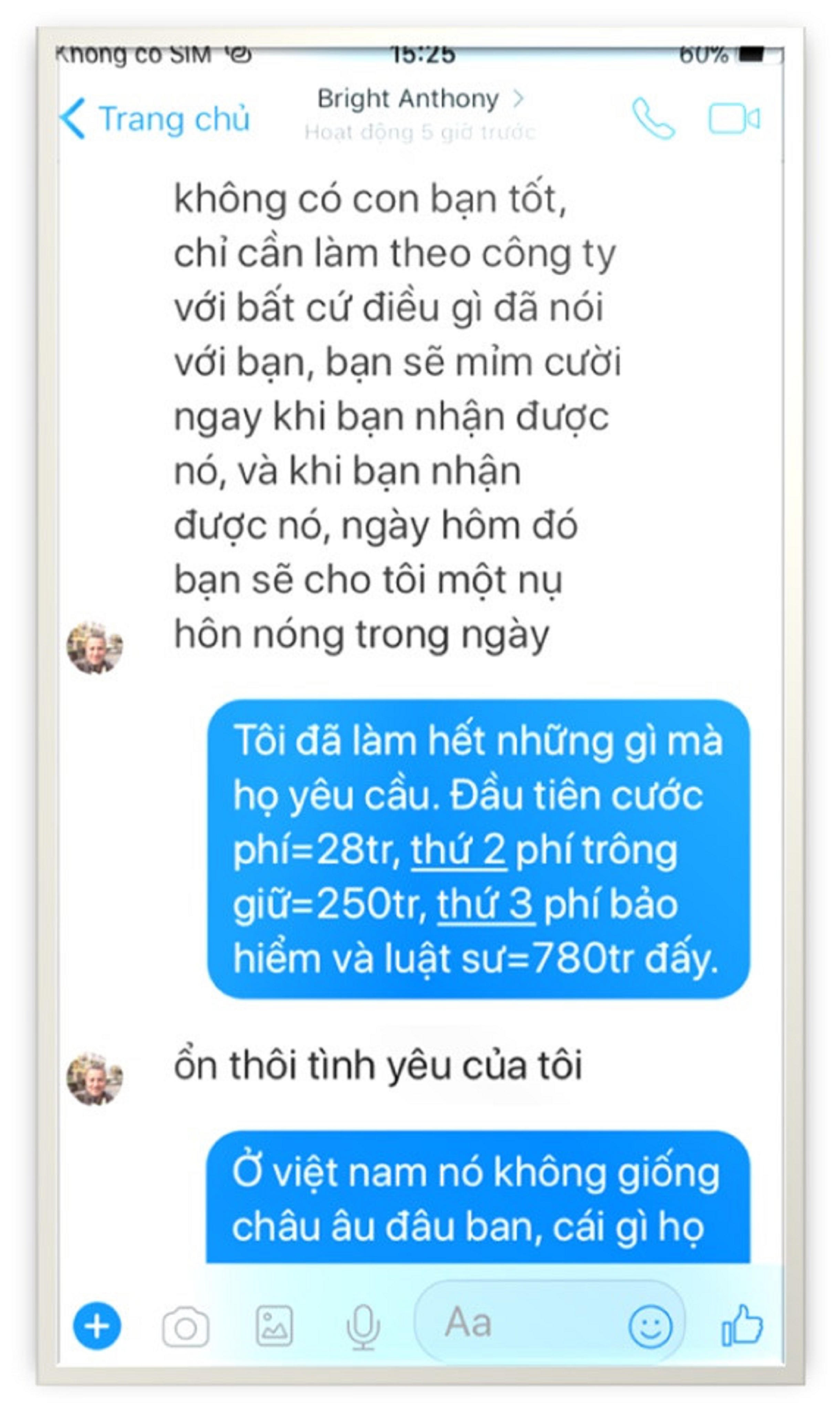The height and width of the screenshot is (1410, 840).
Task: Start a voice call with Bright Anthony
Action: coord(653,119)
